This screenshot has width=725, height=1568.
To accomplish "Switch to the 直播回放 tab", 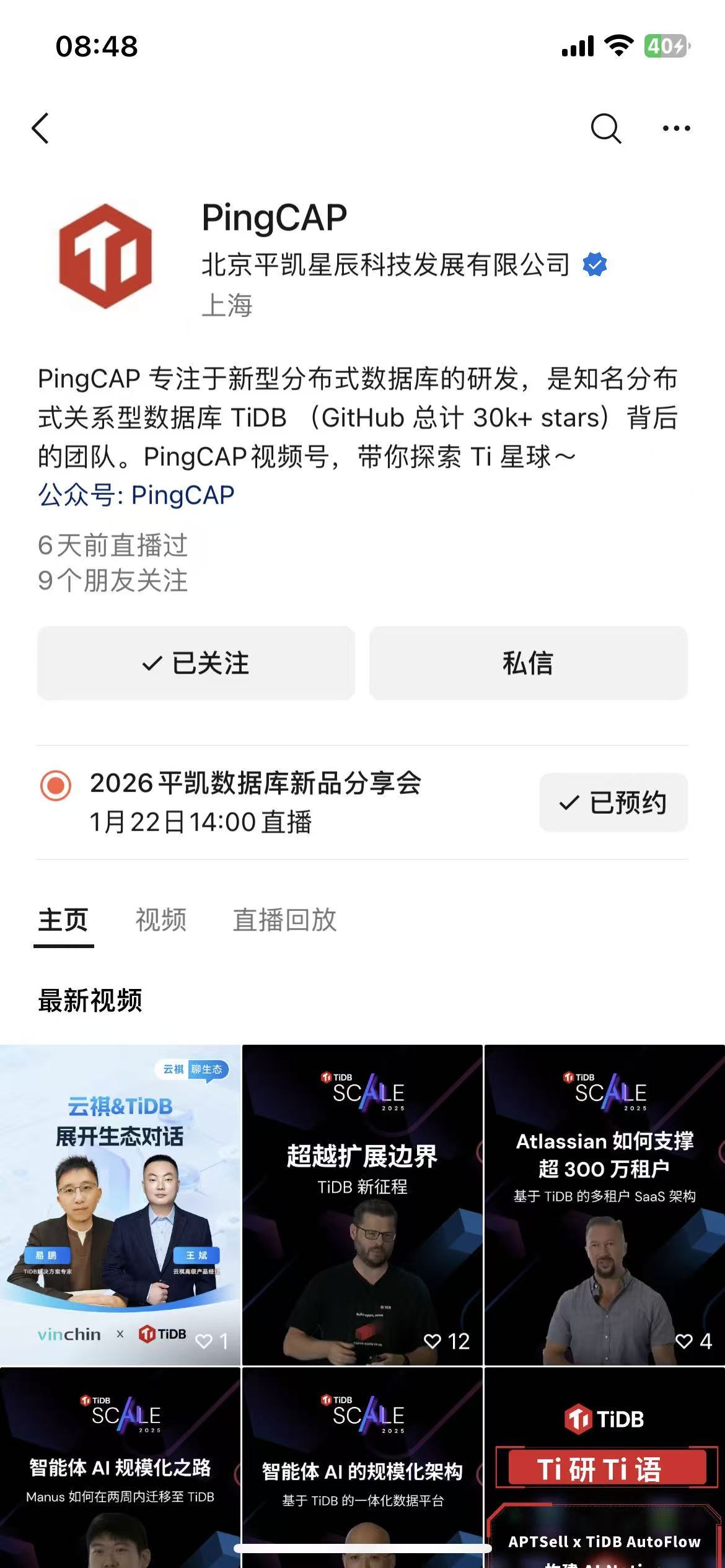I will coord(284,920).
